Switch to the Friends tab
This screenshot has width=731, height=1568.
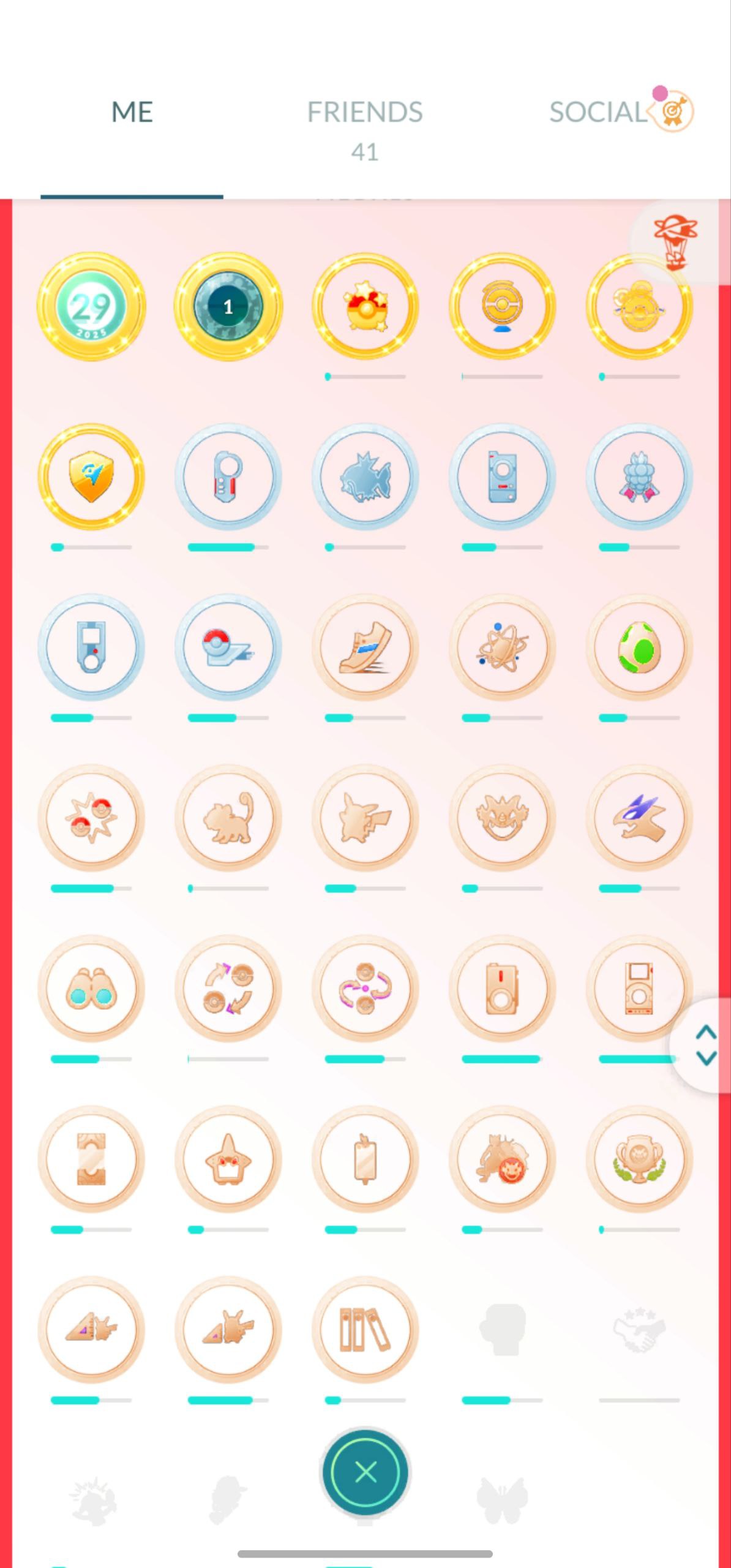click(365, 113)
